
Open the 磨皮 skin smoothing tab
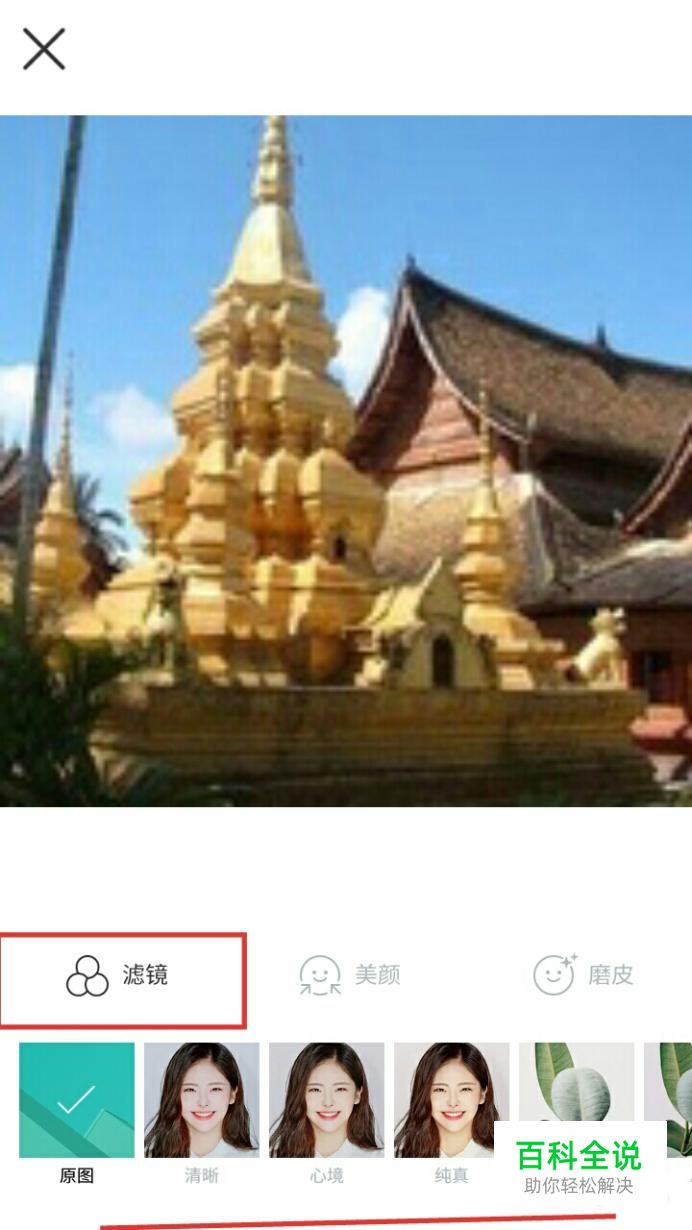[584, 975]
